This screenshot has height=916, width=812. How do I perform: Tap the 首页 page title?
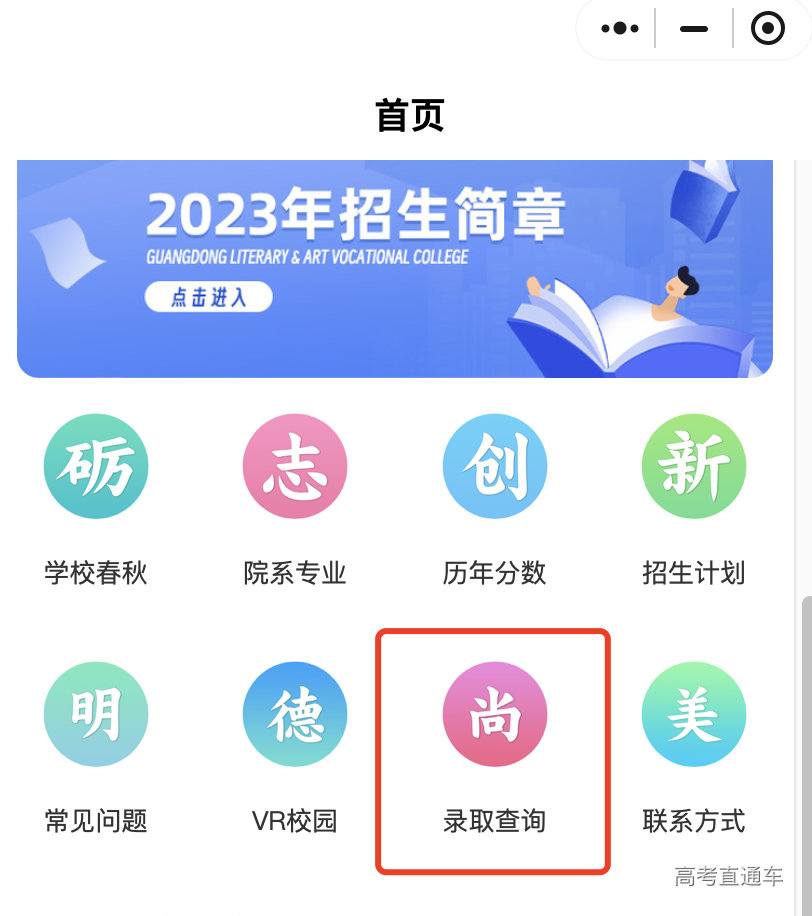pyautogui.click(x=405, y=115)
